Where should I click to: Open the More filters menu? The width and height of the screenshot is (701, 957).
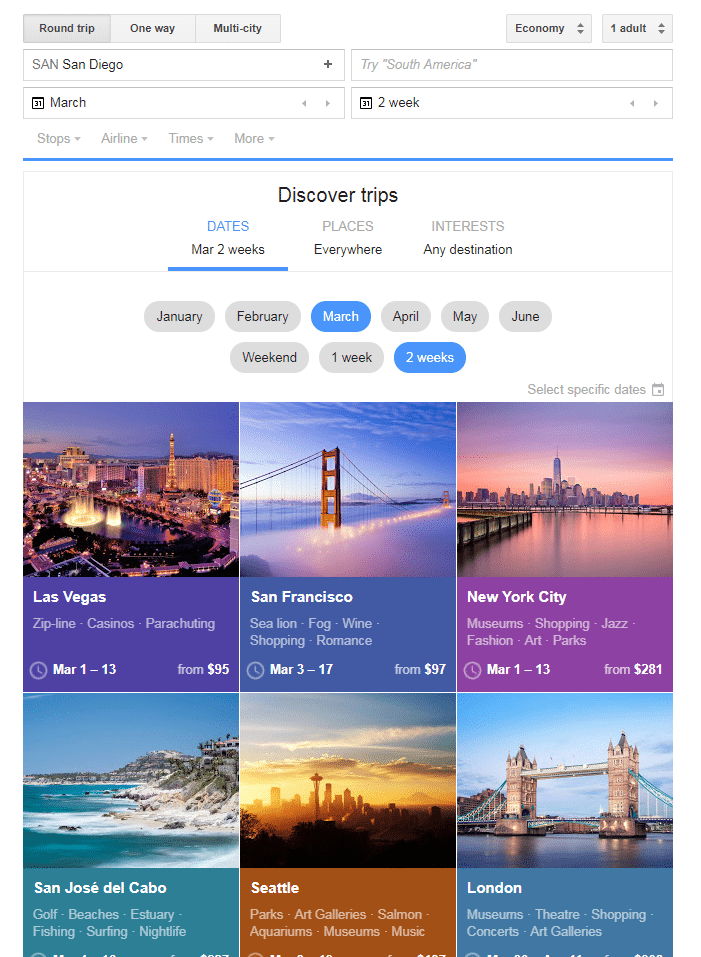(x=254, y=139)
